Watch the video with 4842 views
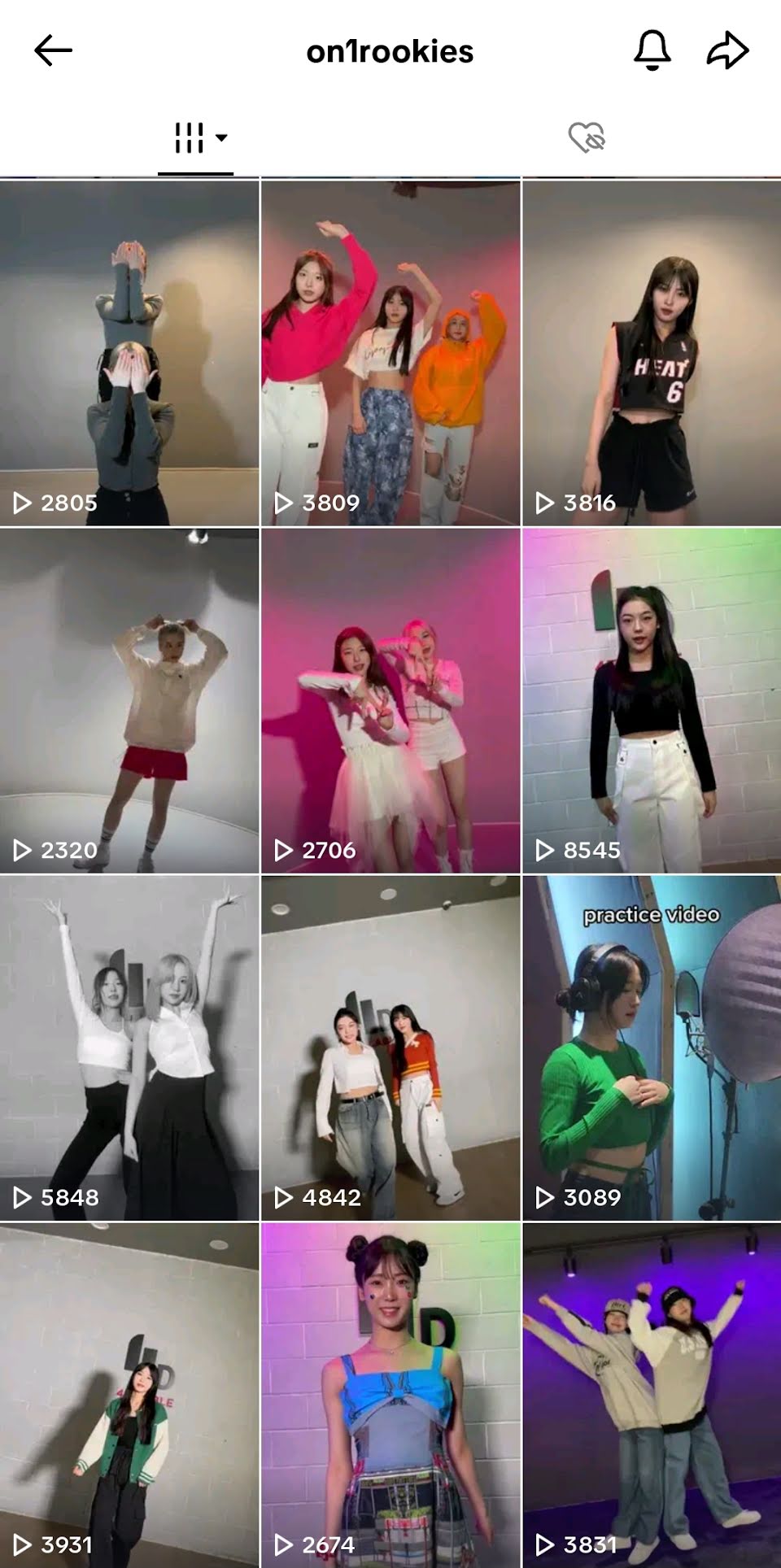The height and width of the screenshot is (1568, 781). click(x=390, y=1048)
